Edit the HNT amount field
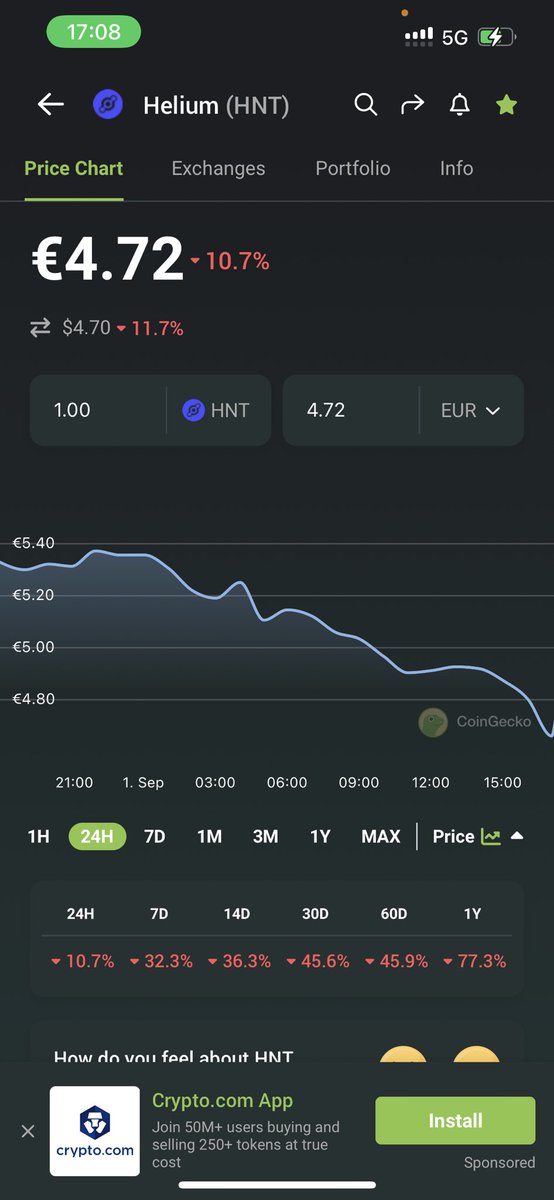 tap(98, 410)
